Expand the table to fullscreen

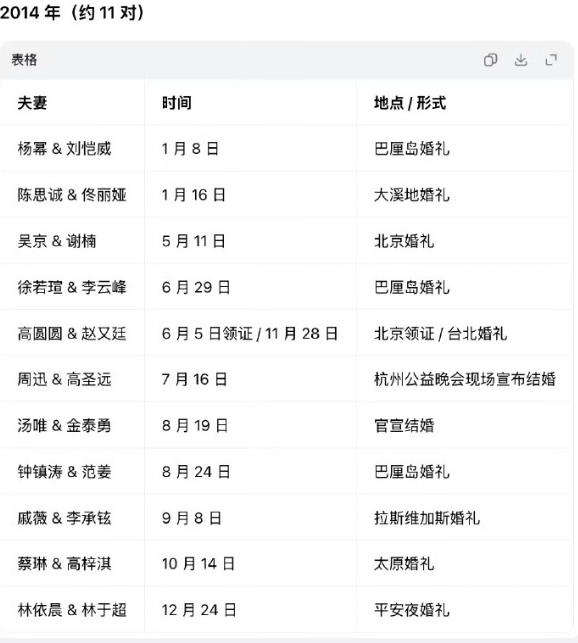(x=551, y=60)
